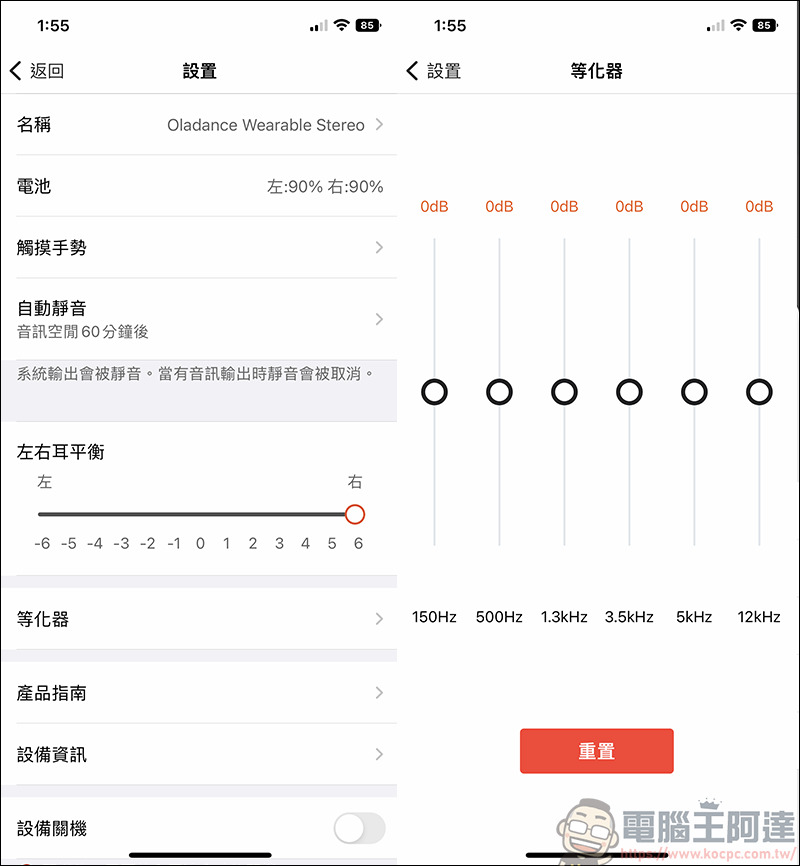Open 觸摸手勢 touch gesture settings
Image resolution: width=800 pixels, height=866 pixels.
[x=200, y=248]
